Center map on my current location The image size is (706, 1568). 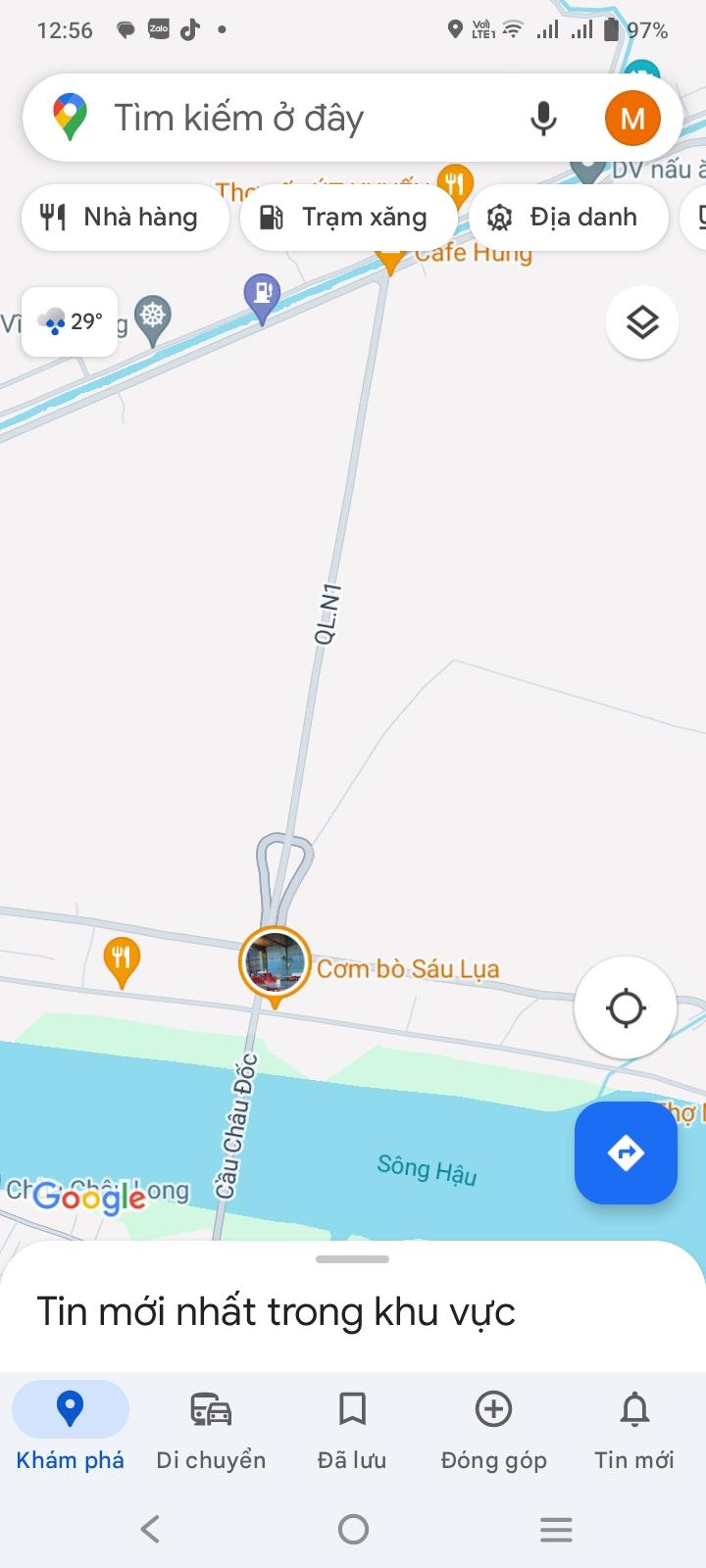(x=626, y=1007)
